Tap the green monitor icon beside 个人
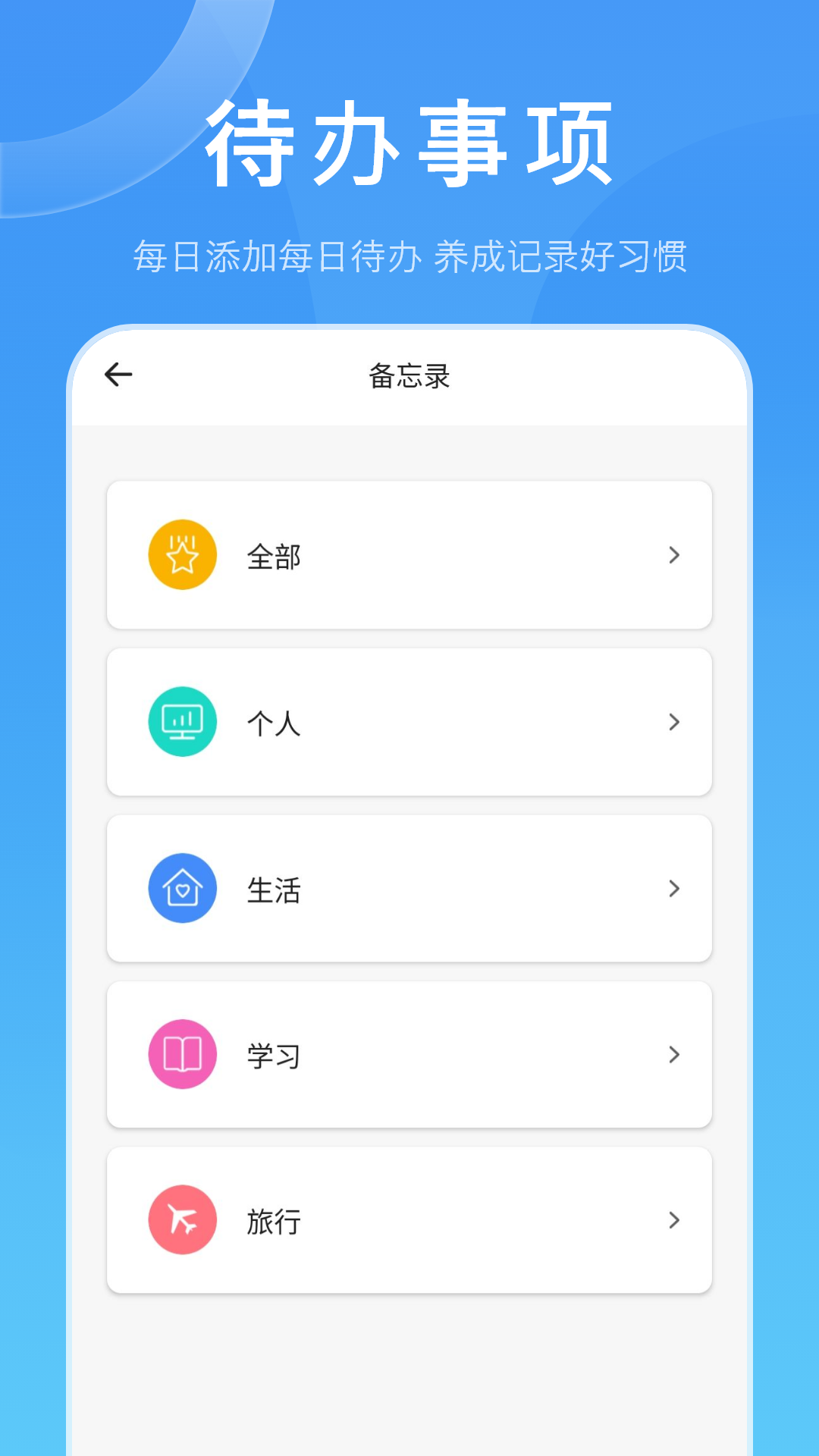 coord(182,721)
